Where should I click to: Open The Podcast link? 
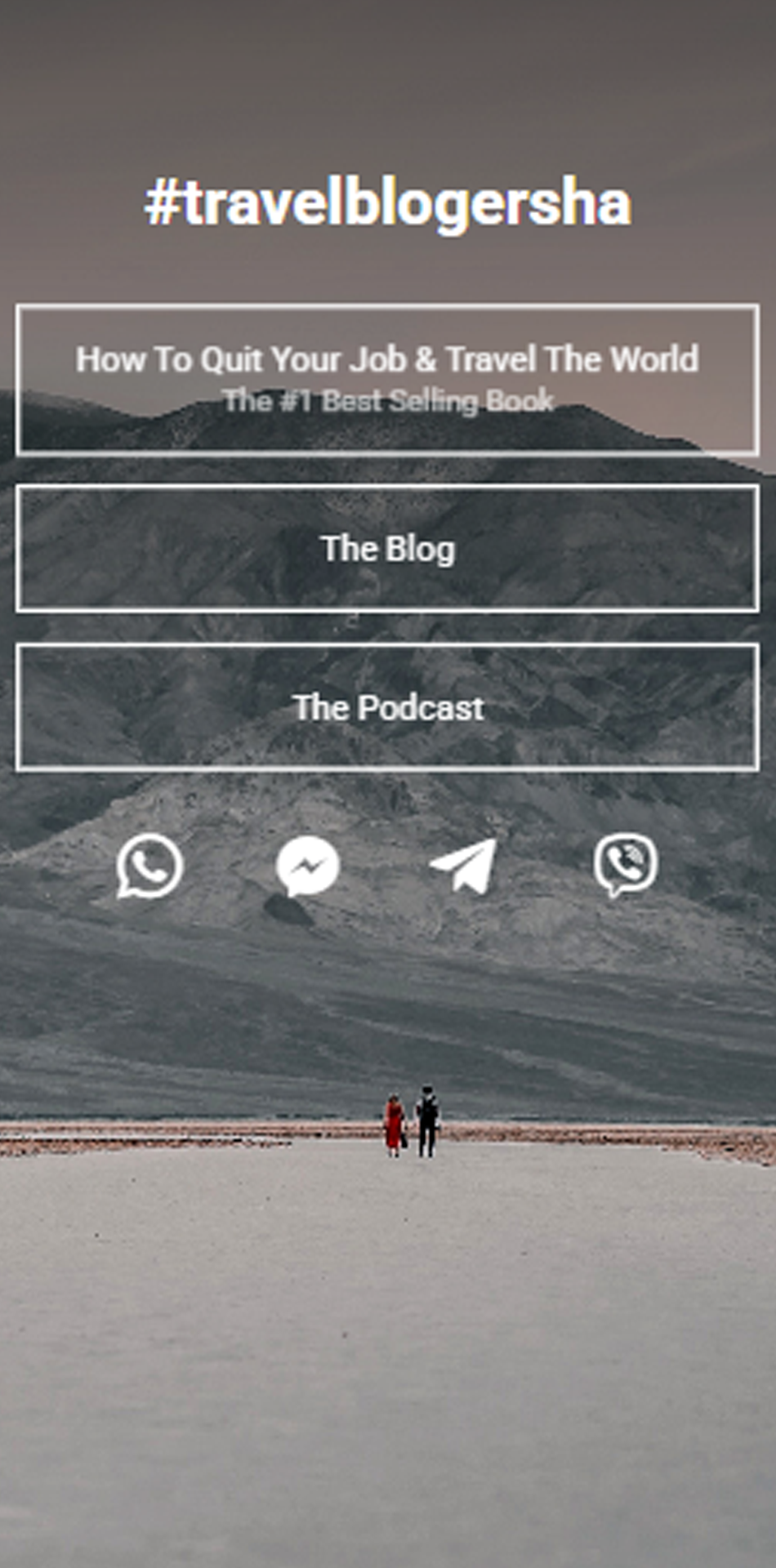click(x=387, y=707)
